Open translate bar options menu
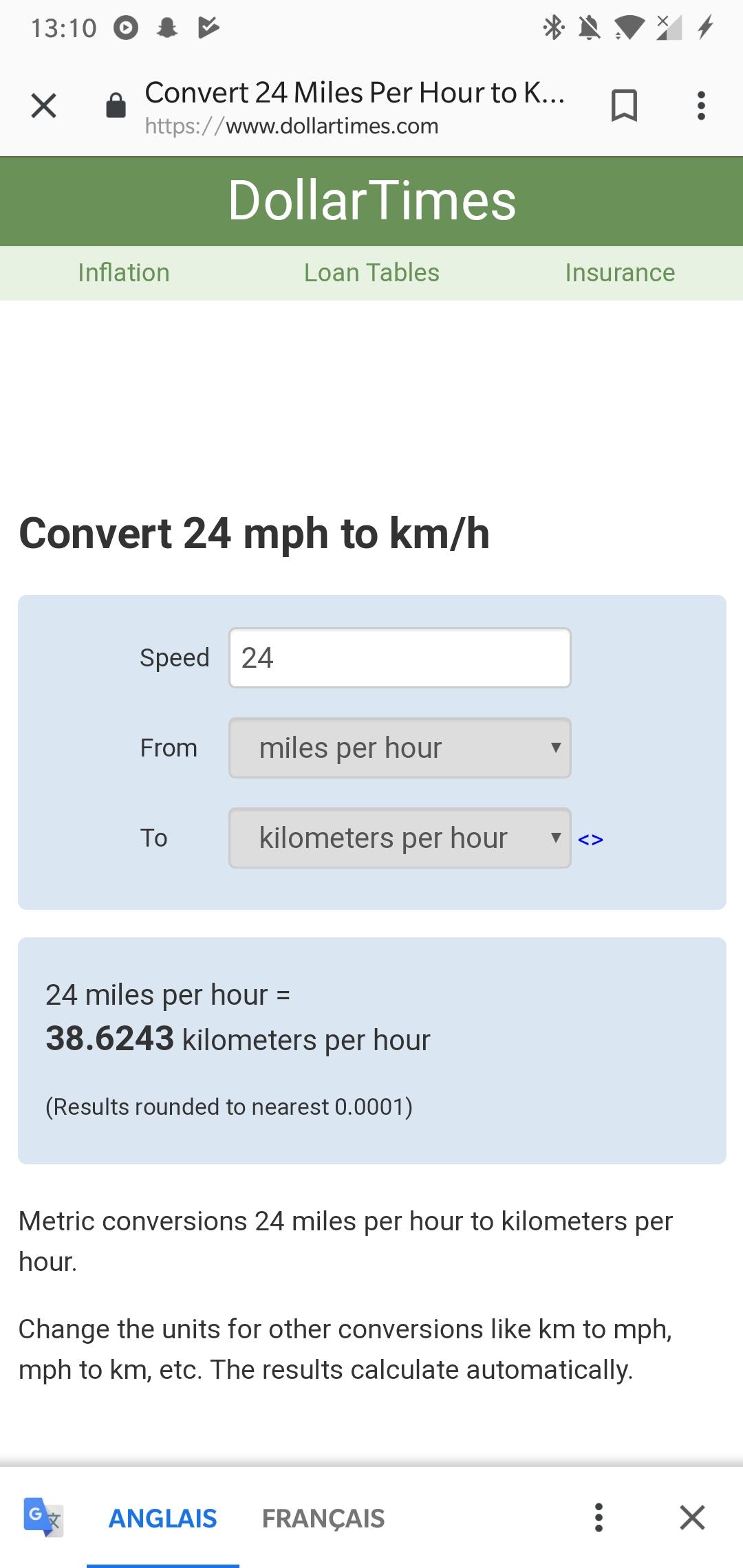This screenshot has width=743, height=1568. point(599,1517)
